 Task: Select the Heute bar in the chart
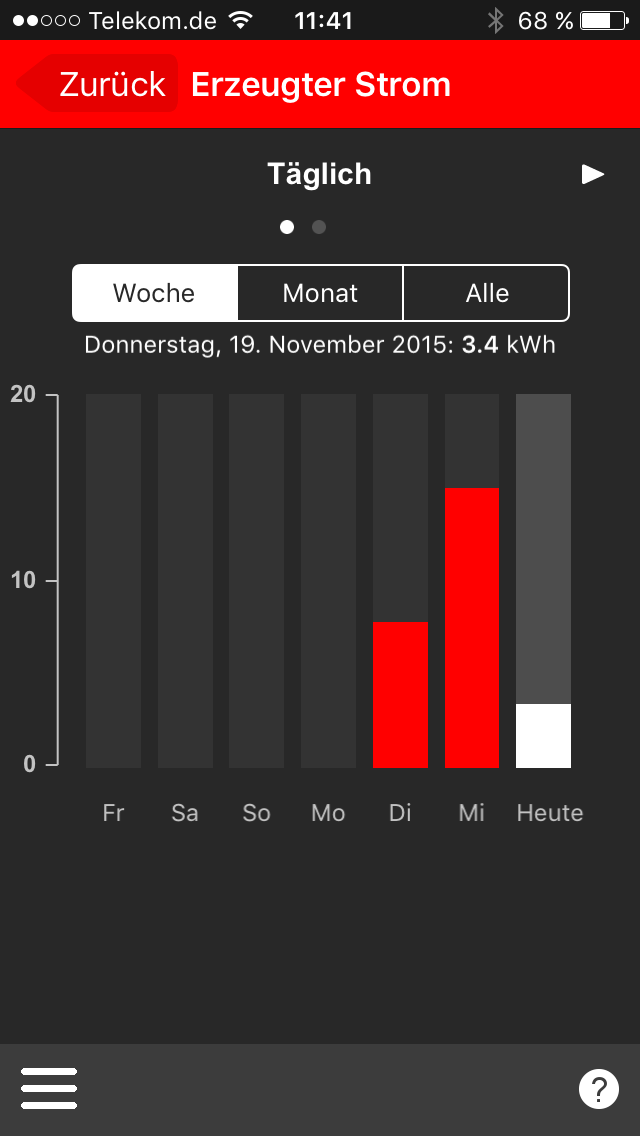[544, 581]
